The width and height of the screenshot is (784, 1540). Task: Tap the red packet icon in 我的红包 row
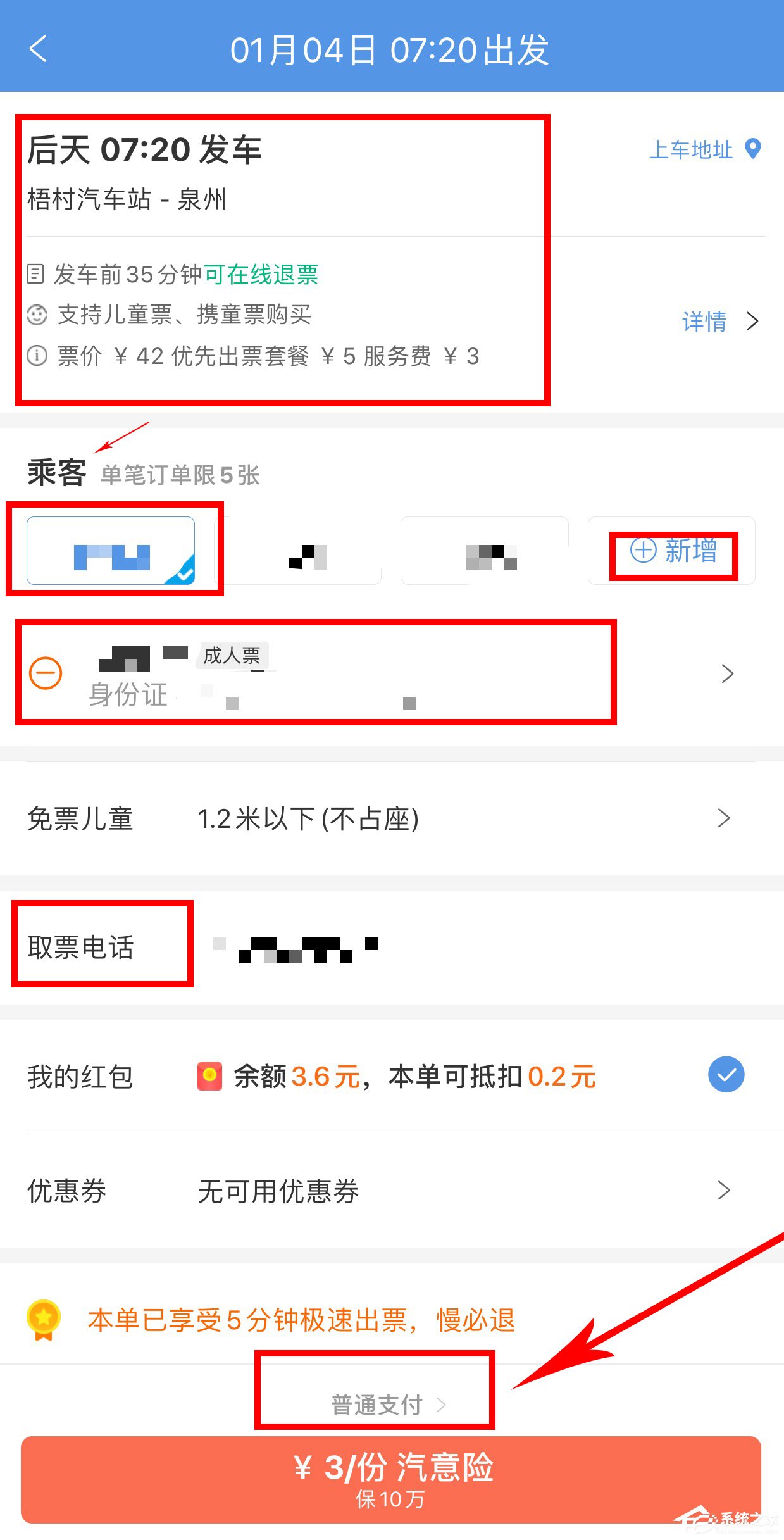point(209,1074)
